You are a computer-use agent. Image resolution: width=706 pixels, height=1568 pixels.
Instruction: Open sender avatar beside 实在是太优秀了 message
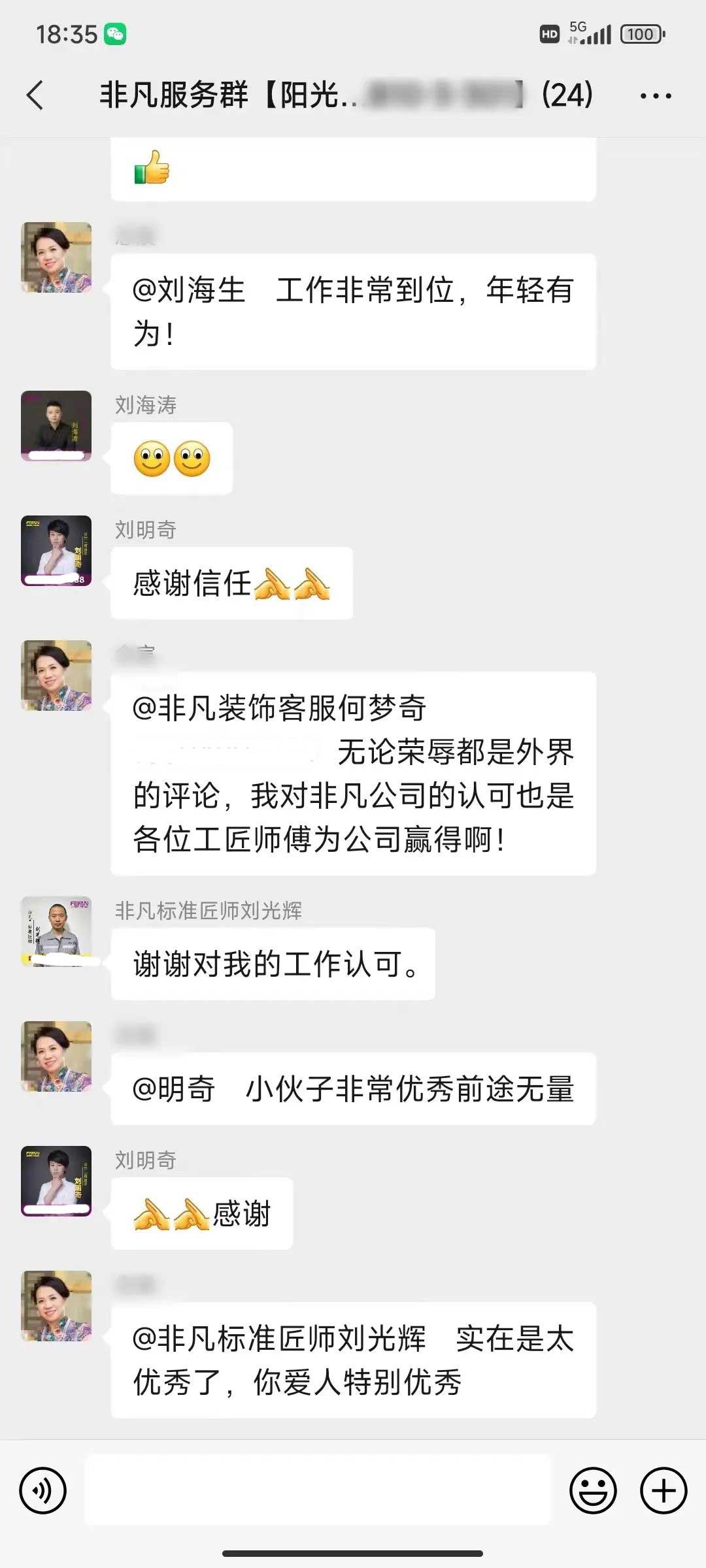click(x=56, y=1305)
